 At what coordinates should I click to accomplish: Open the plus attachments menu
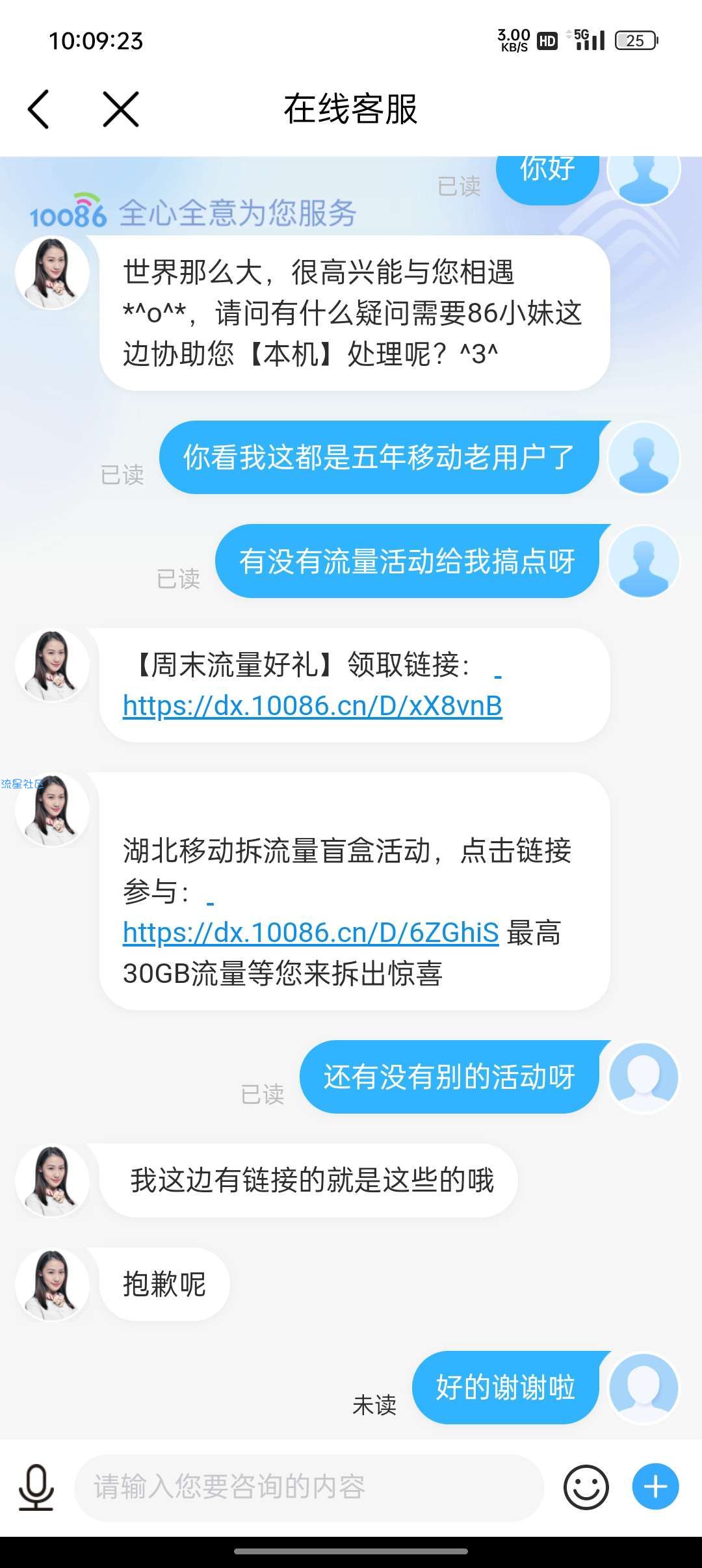pyautogui.click(x=655, y=1487)
